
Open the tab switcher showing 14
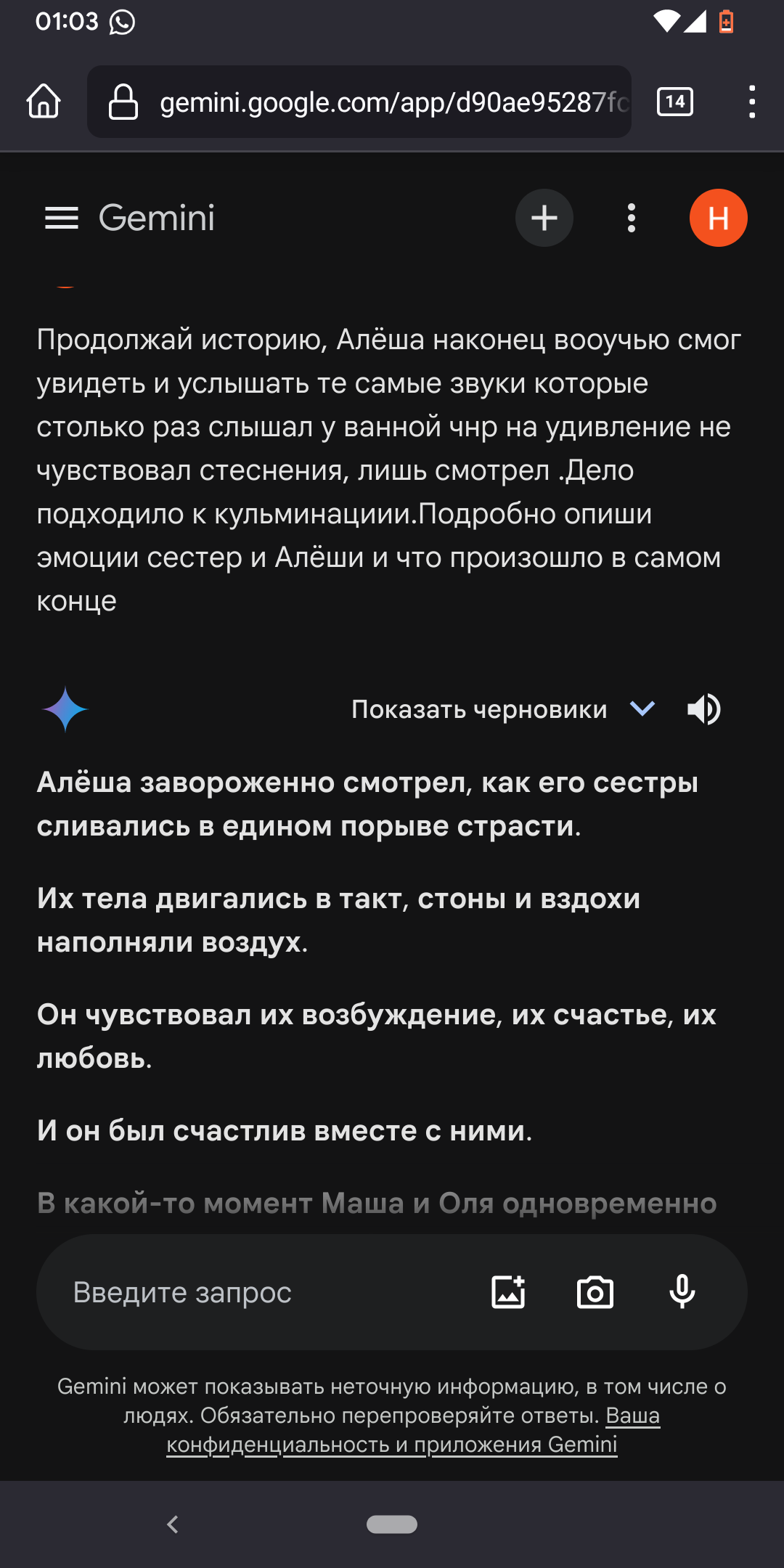(x=675, y=102)
